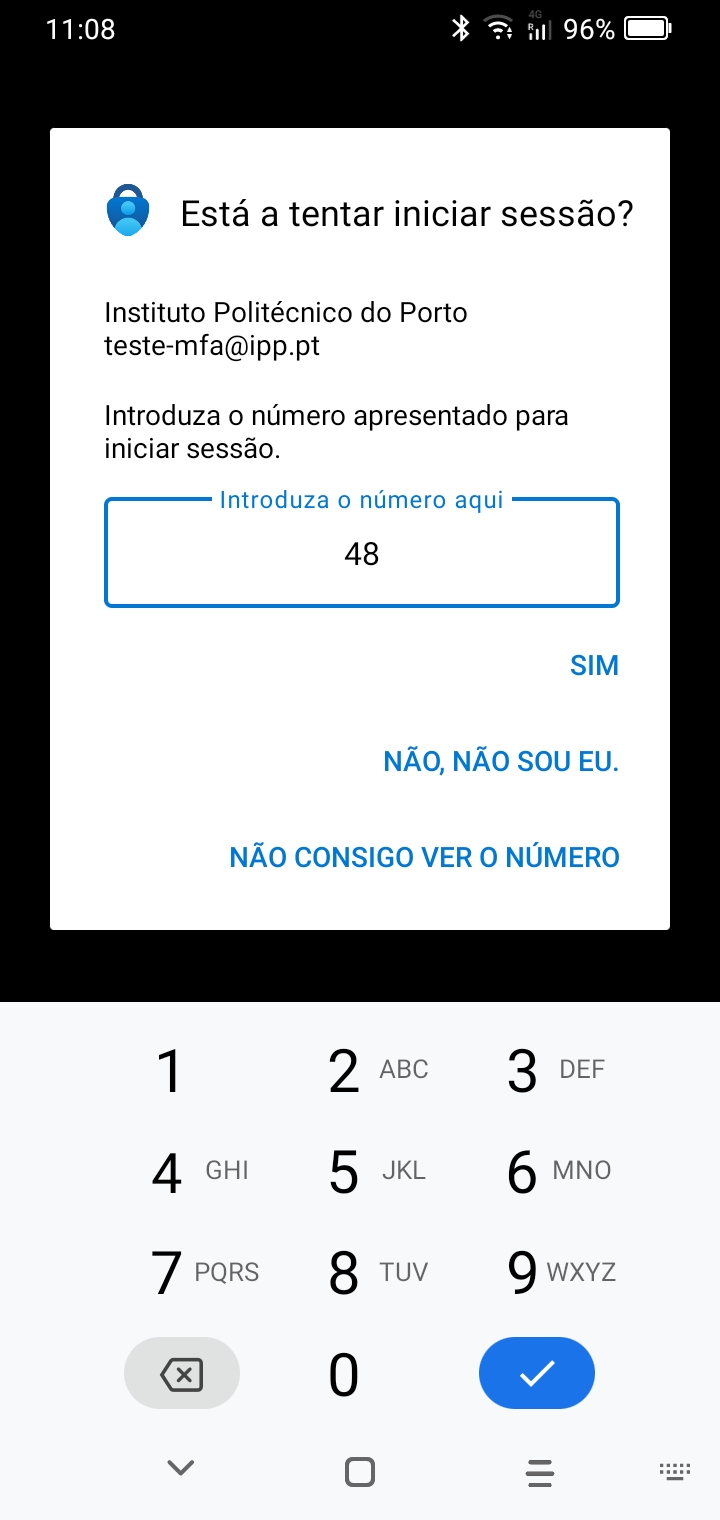Focus the number entry field
Screen dimensions: 720x1520
(x=361, y=553)
